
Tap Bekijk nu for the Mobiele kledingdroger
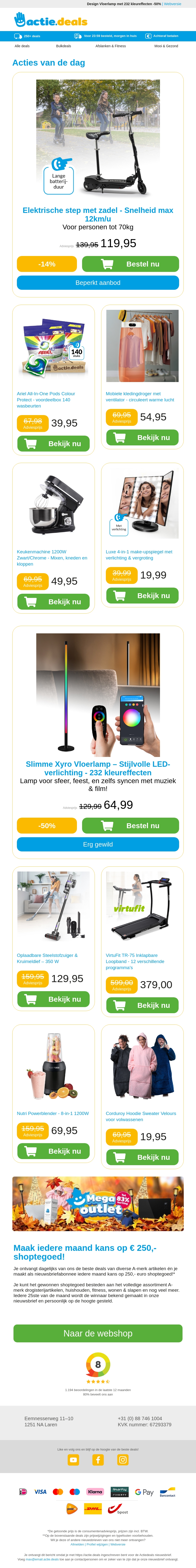point(142,438)
